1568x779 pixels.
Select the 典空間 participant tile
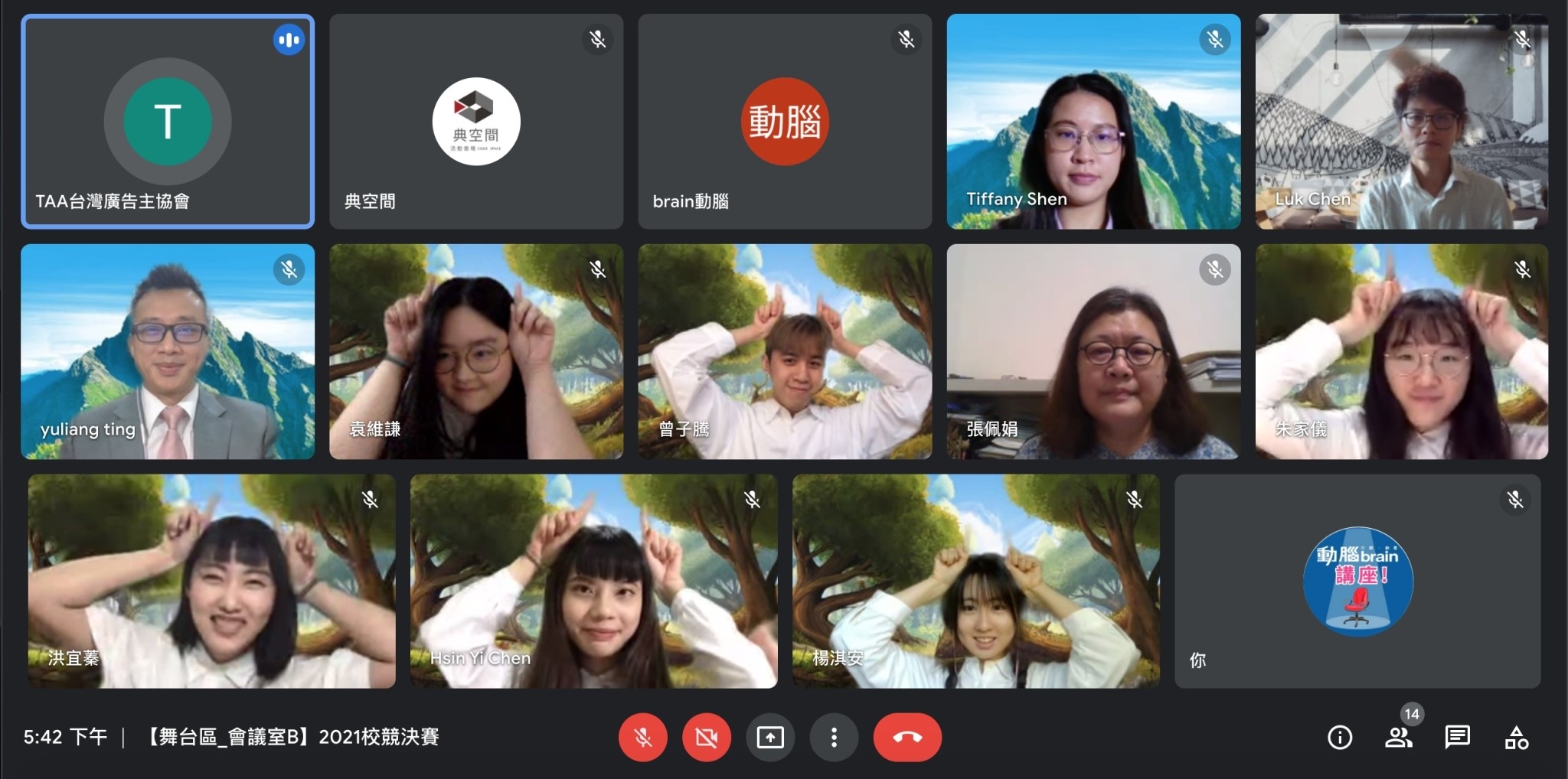point(476,121)
